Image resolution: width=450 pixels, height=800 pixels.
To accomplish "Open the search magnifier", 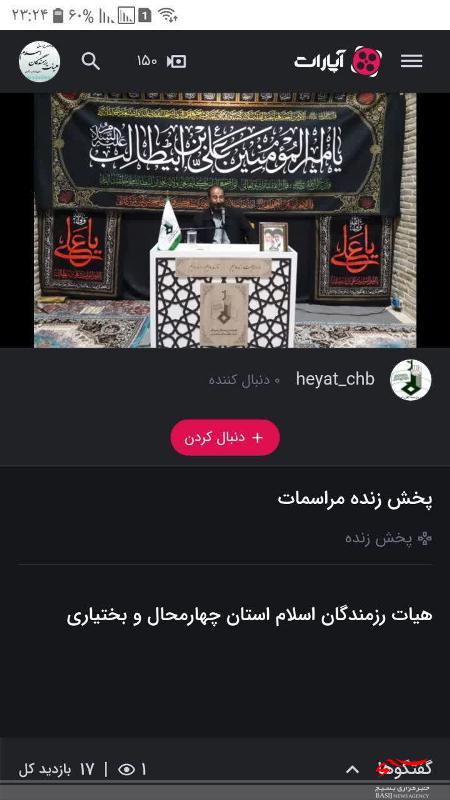I will [x=90, y=61].
